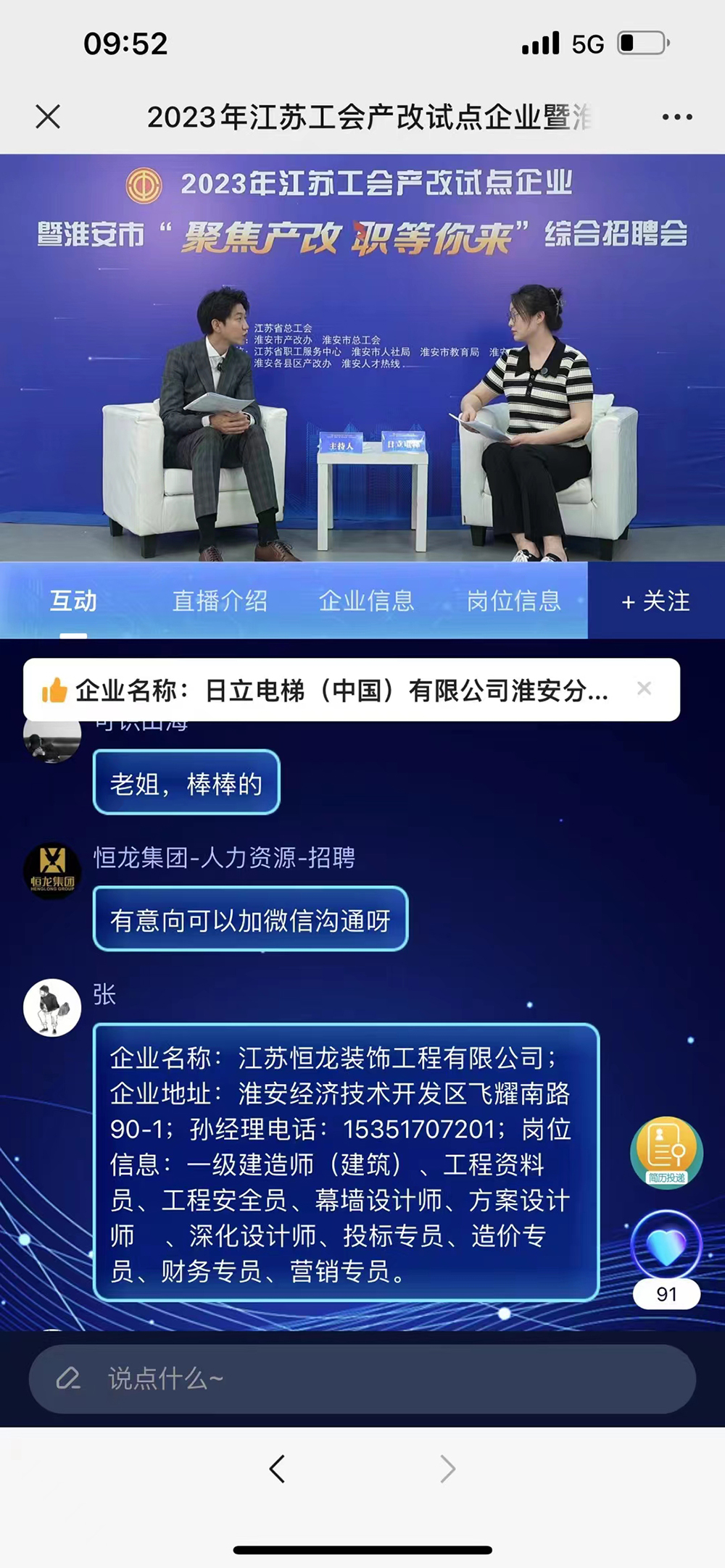Open the three-dot more options menu

[676, 117]
